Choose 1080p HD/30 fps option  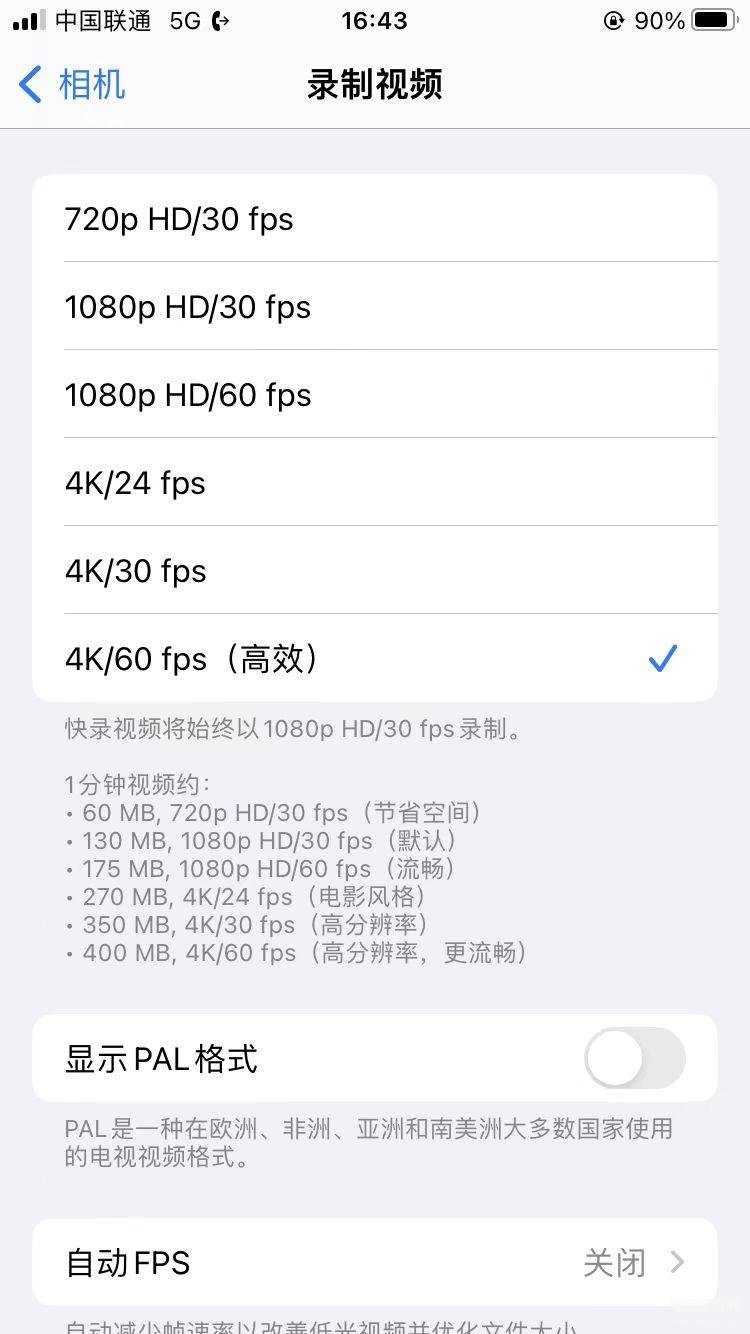point(375,306)
